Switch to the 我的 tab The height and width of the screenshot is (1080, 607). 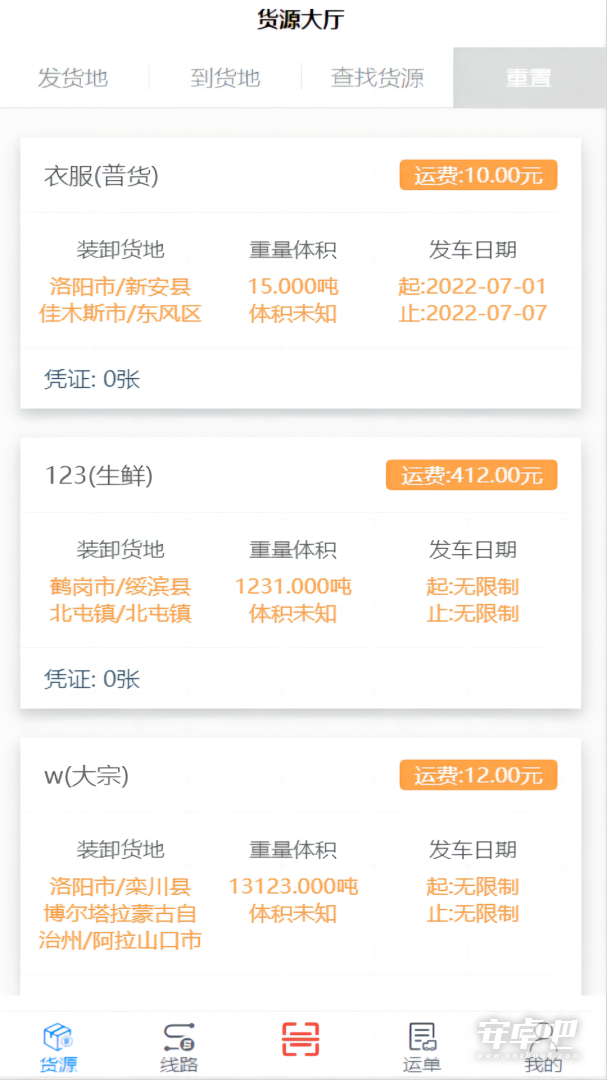[543, 1048]
